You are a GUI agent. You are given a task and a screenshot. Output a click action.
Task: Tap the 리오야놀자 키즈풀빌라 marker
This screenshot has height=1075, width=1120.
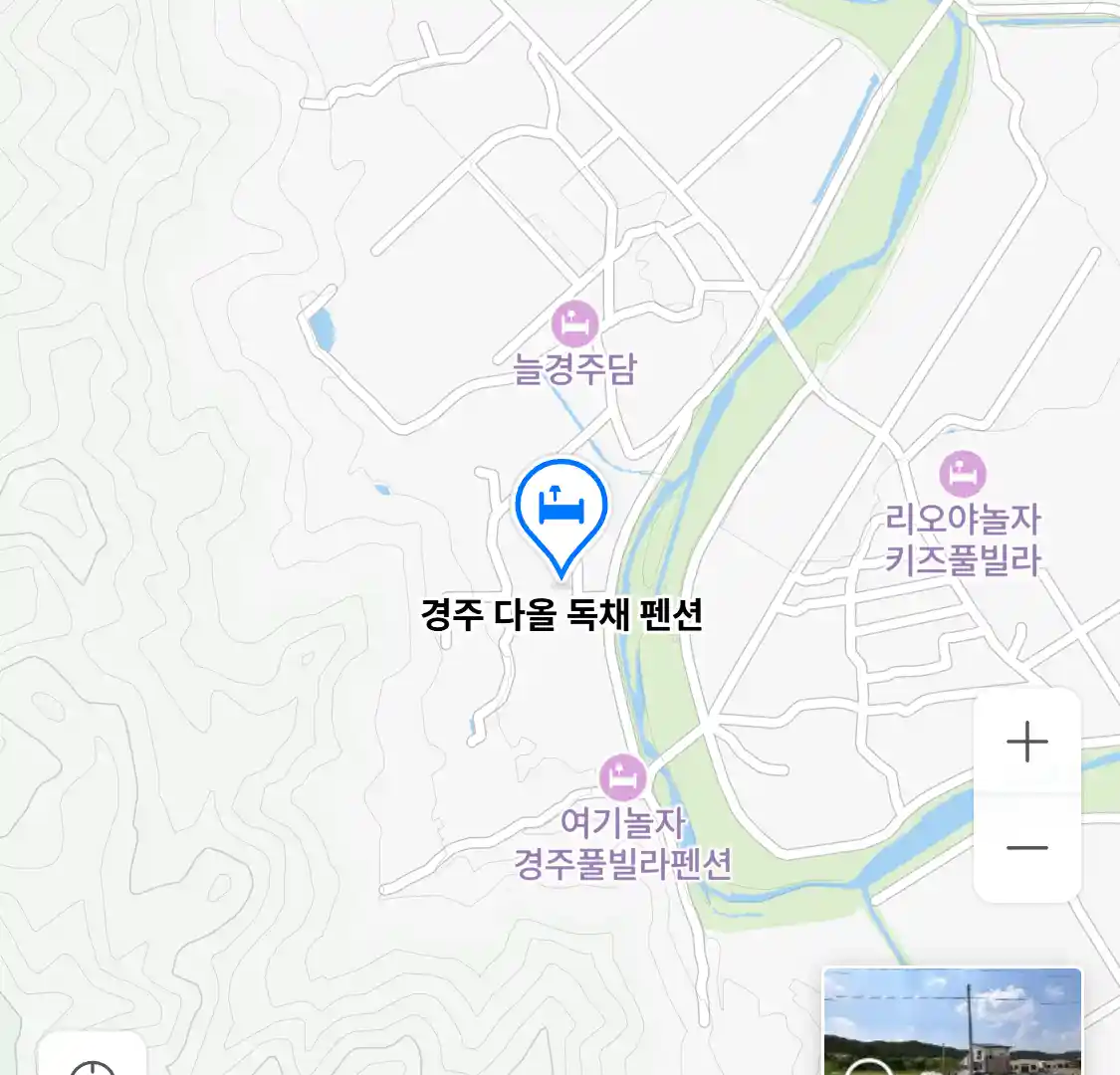tap(962, 475)
